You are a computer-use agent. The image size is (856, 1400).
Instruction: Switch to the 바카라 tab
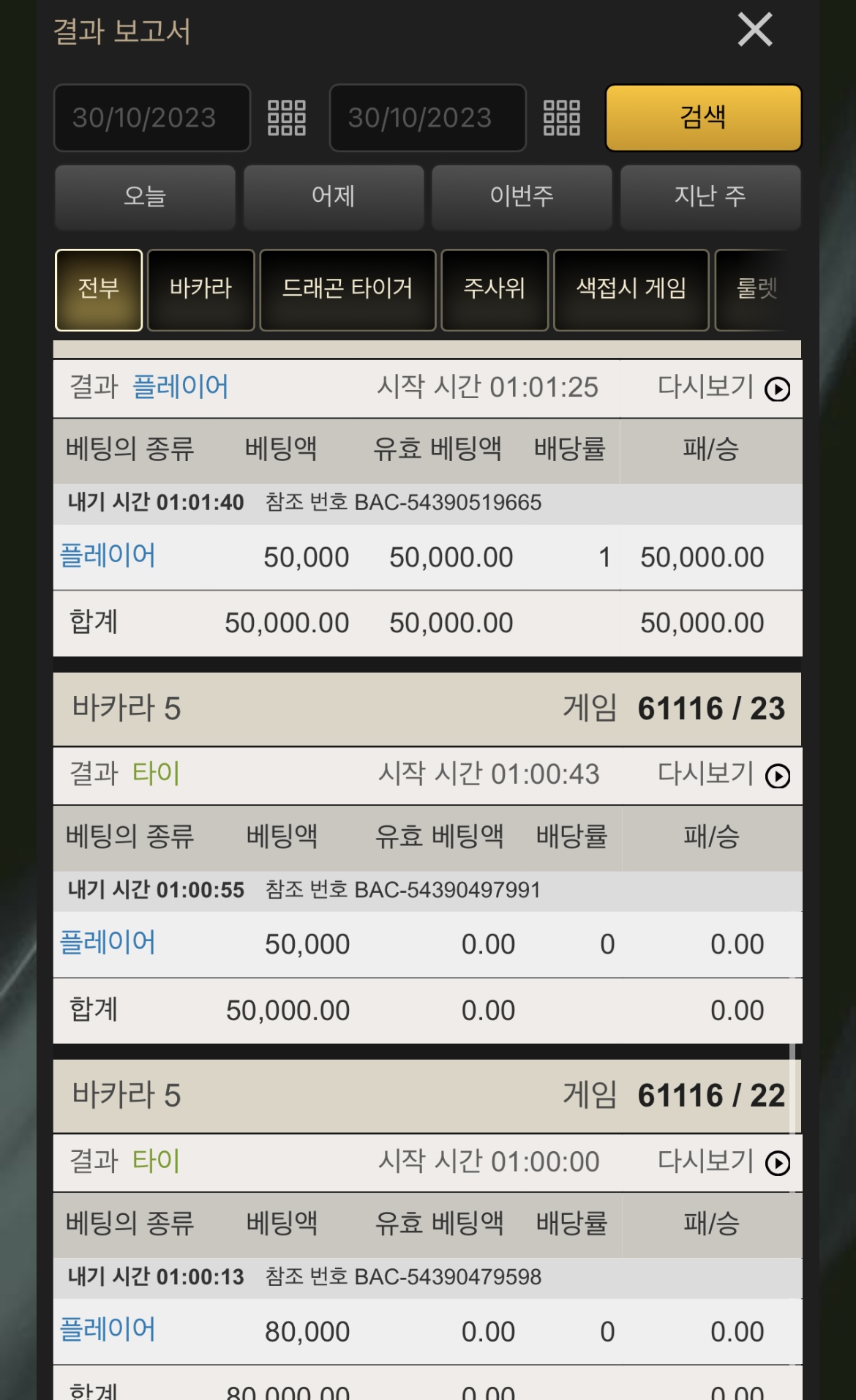(x=201, y=290)
